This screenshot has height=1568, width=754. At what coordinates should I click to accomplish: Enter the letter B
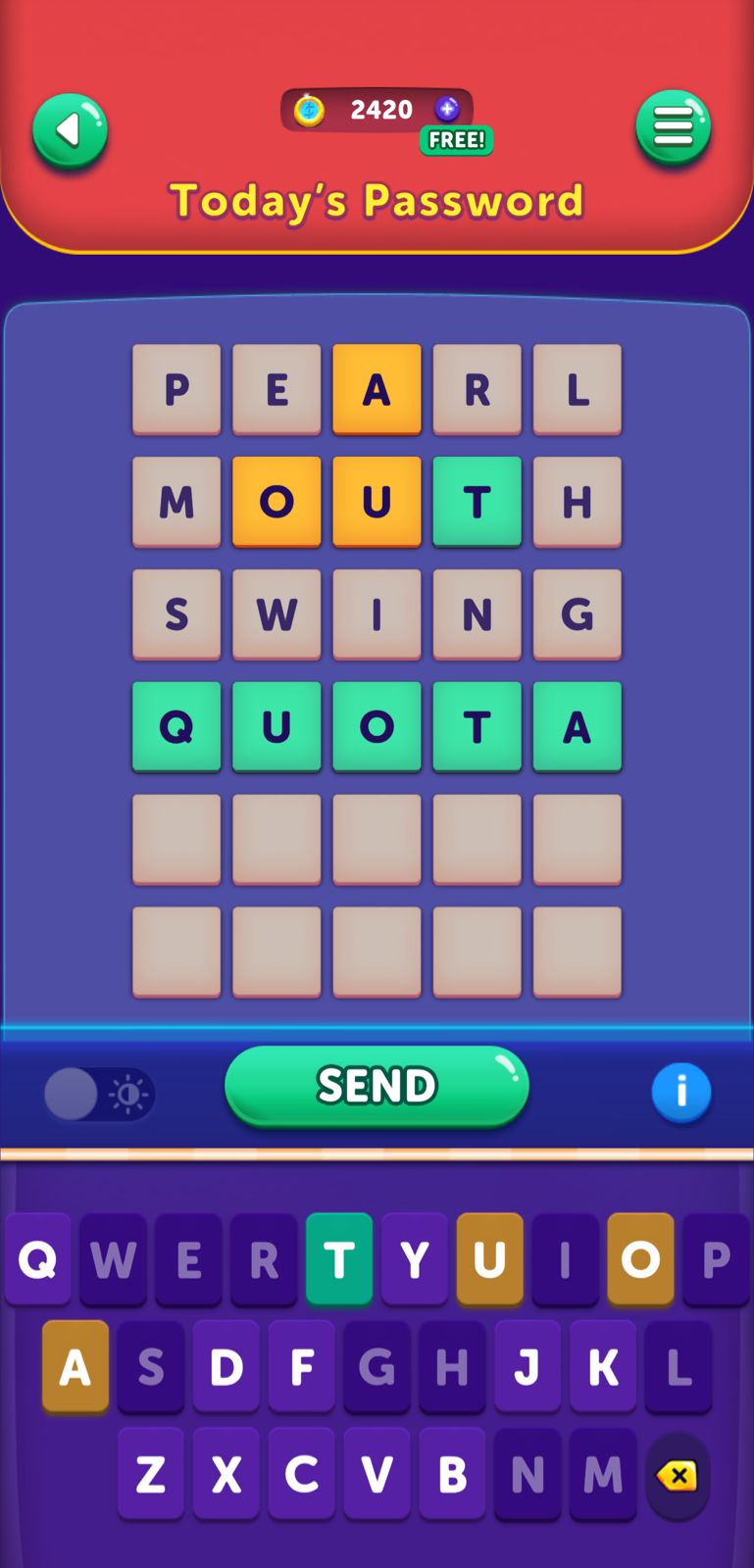452,1473
